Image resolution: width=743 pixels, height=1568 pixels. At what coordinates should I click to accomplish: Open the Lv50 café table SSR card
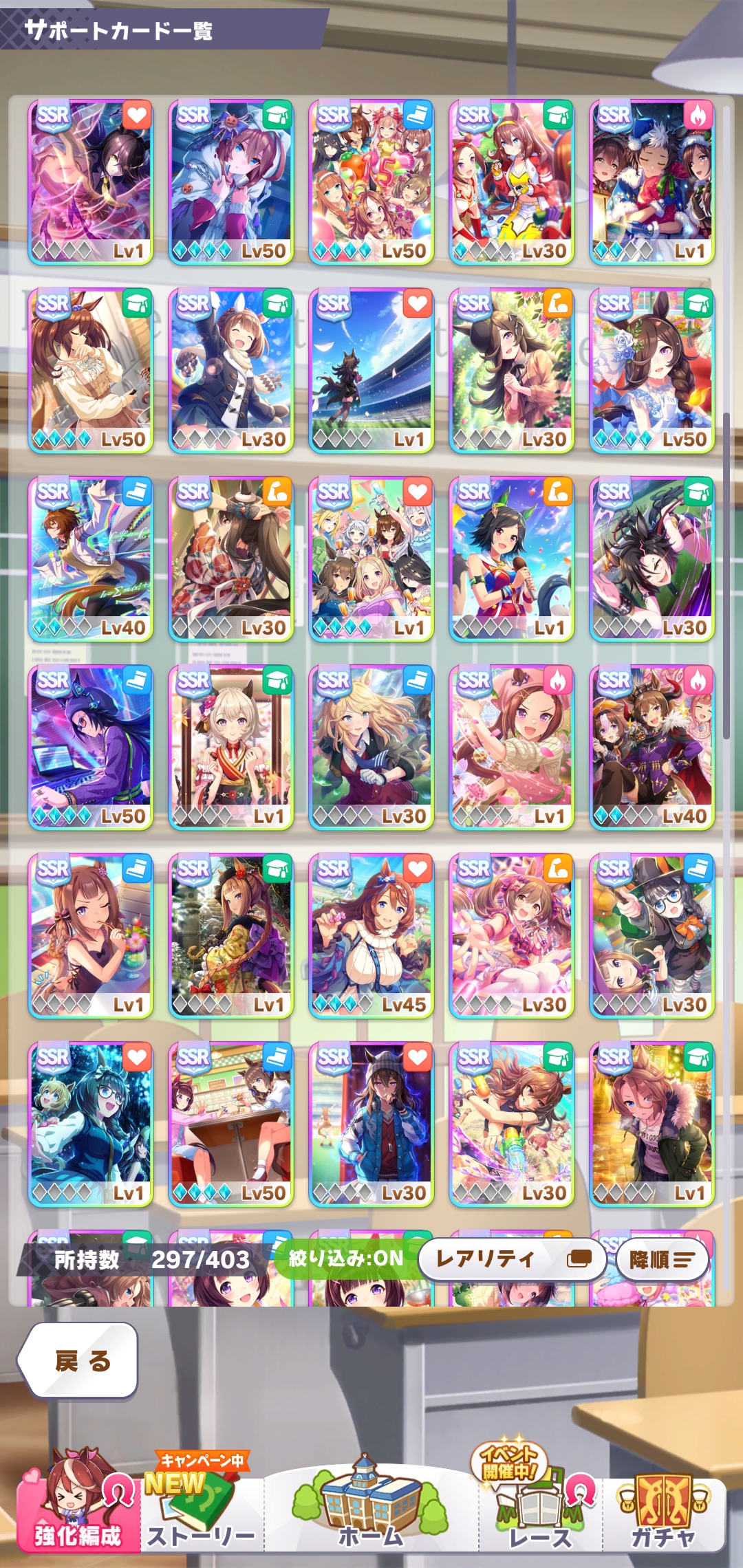coord(231,1124)
